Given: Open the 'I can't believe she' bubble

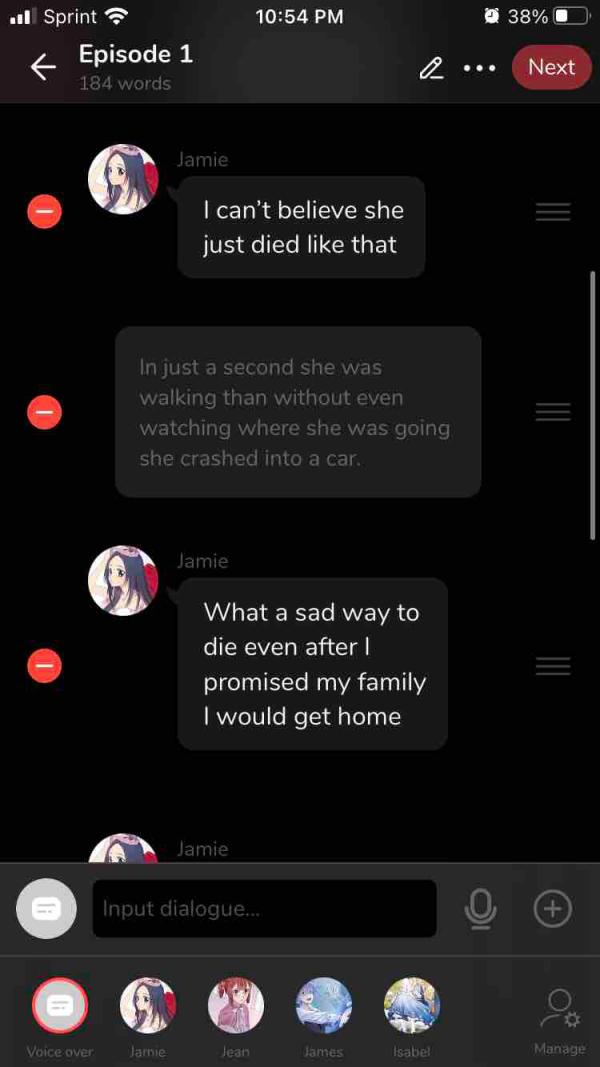Looking at the screenshot, I should pyautogui.click(x=301, y=227).
